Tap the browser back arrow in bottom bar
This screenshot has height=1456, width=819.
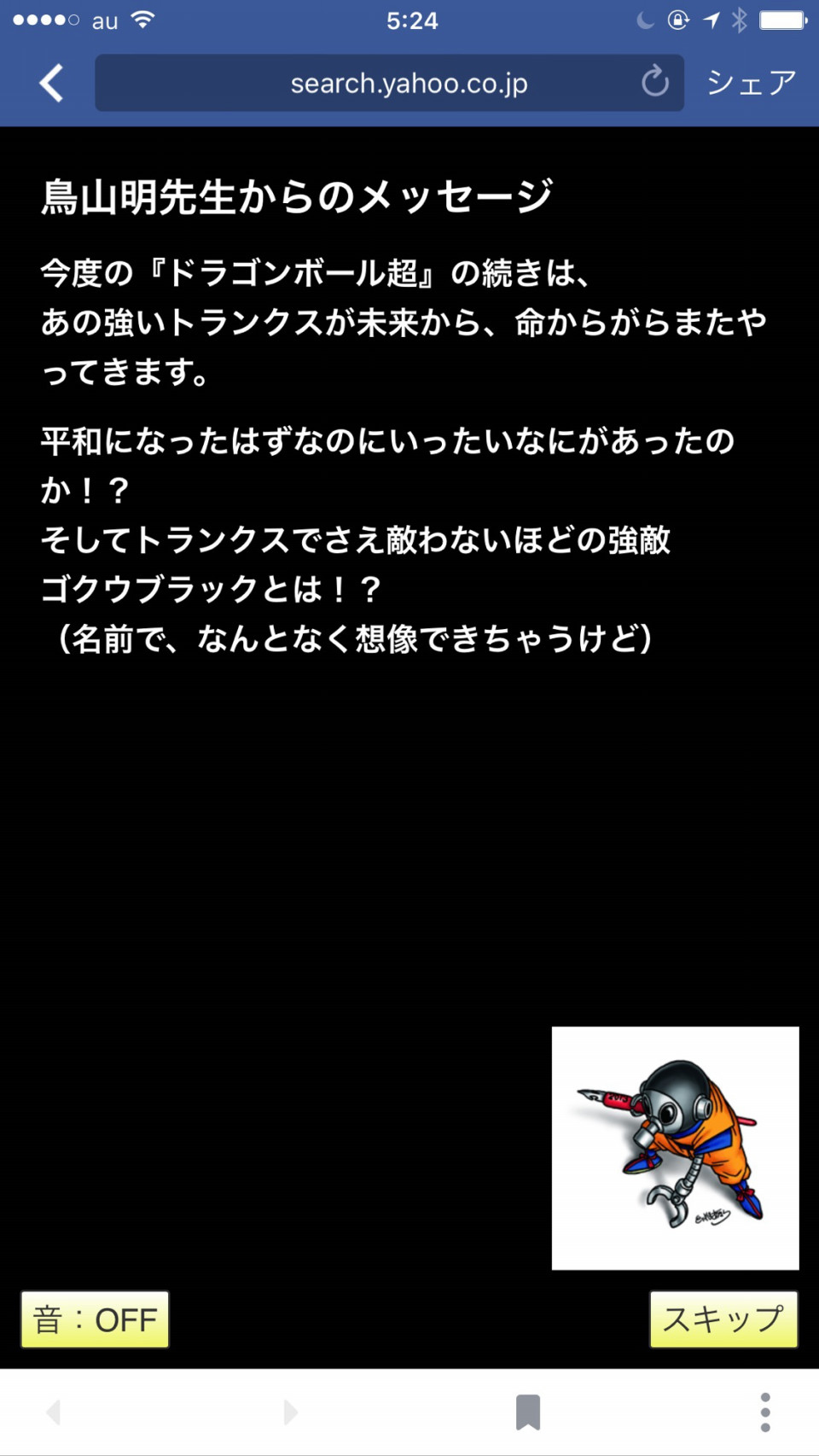tap(54, 1412)
